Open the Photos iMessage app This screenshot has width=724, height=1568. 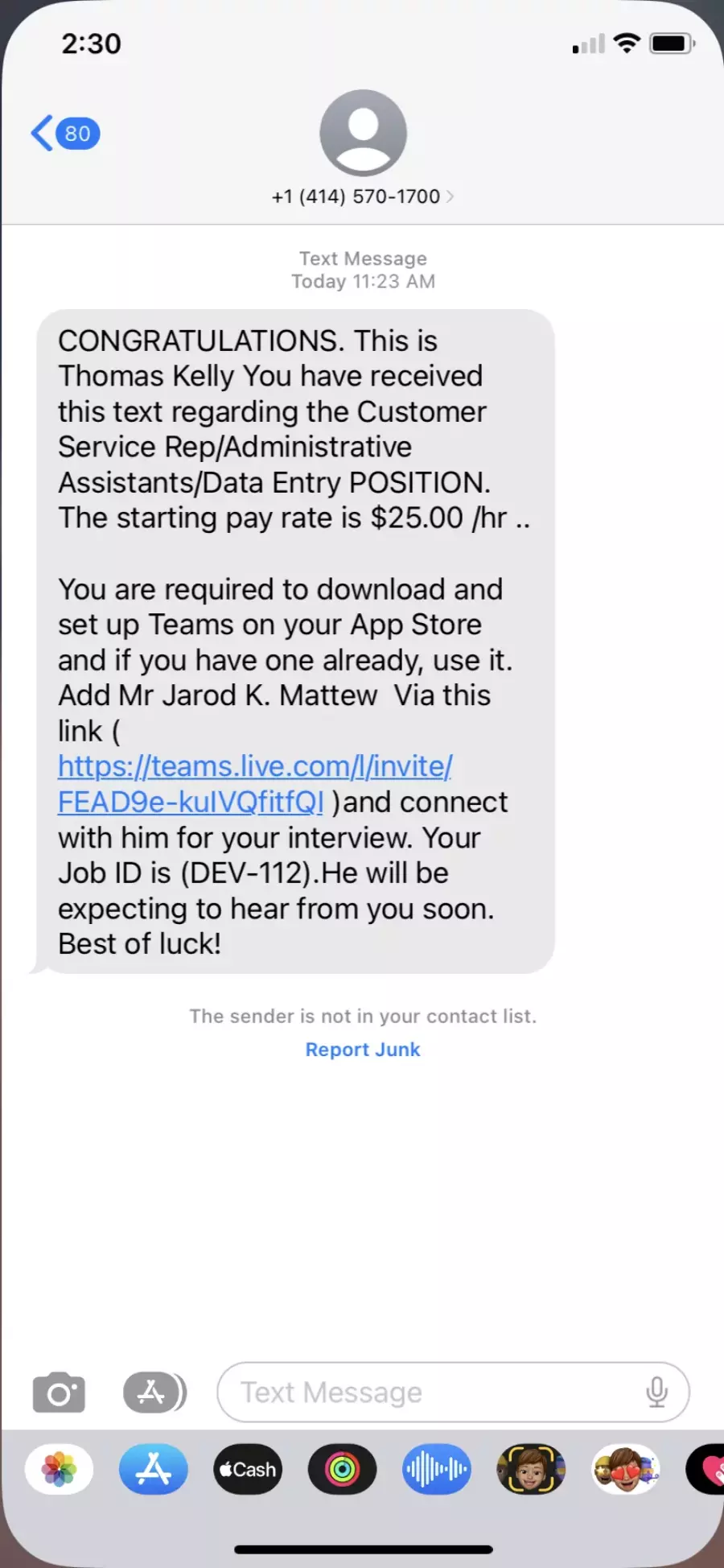tap(59, 1470)
